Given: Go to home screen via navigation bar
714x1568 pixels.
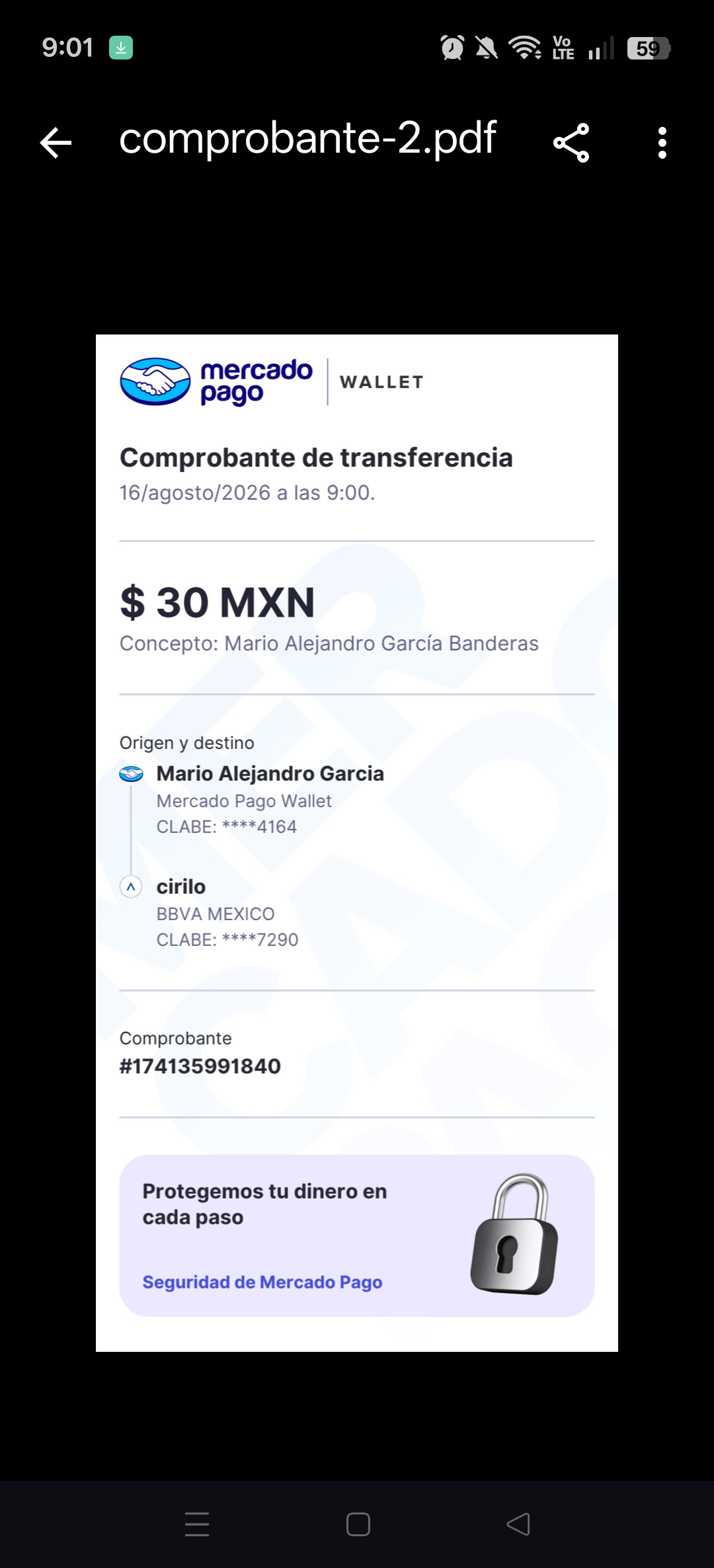Looking at the screenshot, I should (x=358, y=1524).
